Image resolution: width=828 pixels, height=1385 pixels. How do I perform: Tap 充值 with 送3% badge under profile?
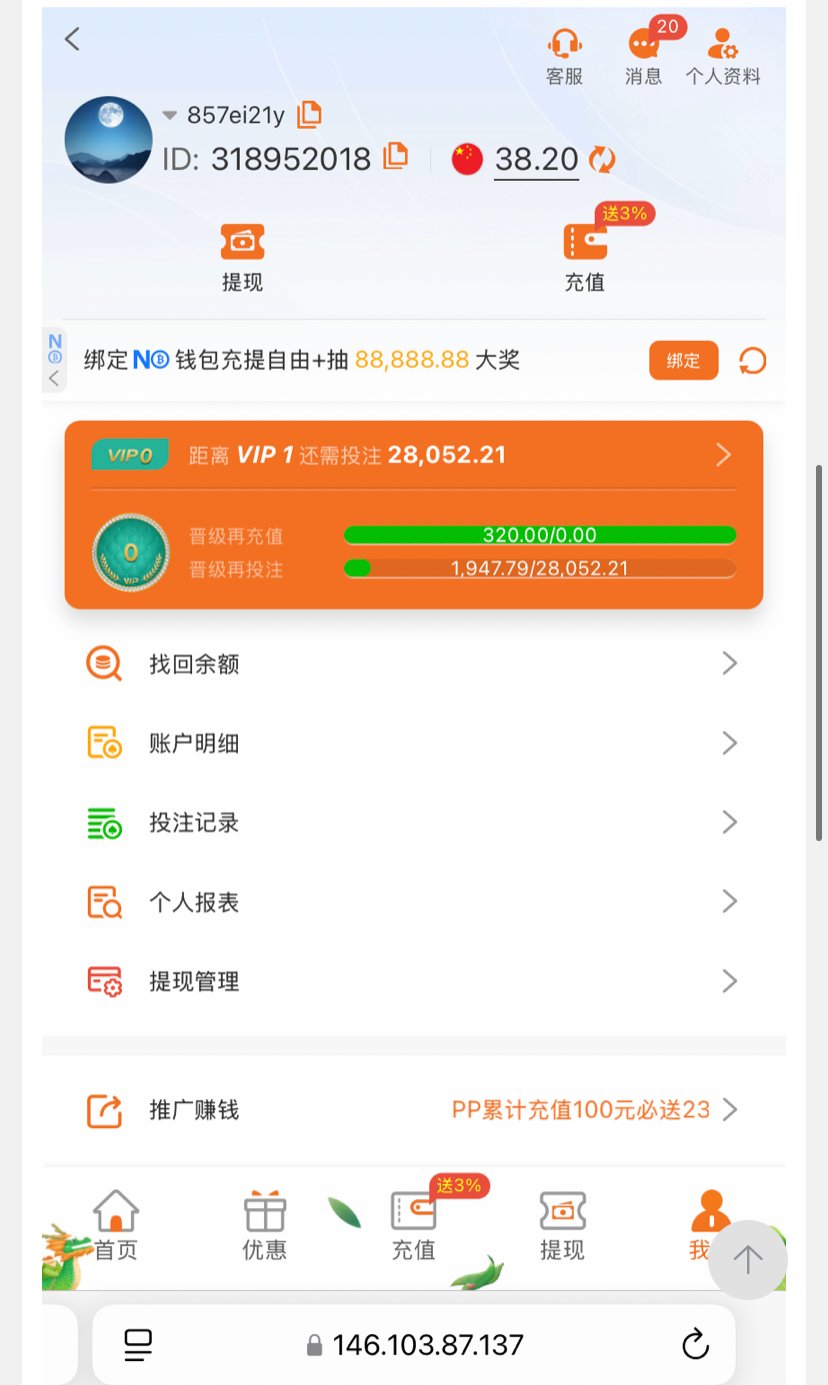[x=585, y=258]
